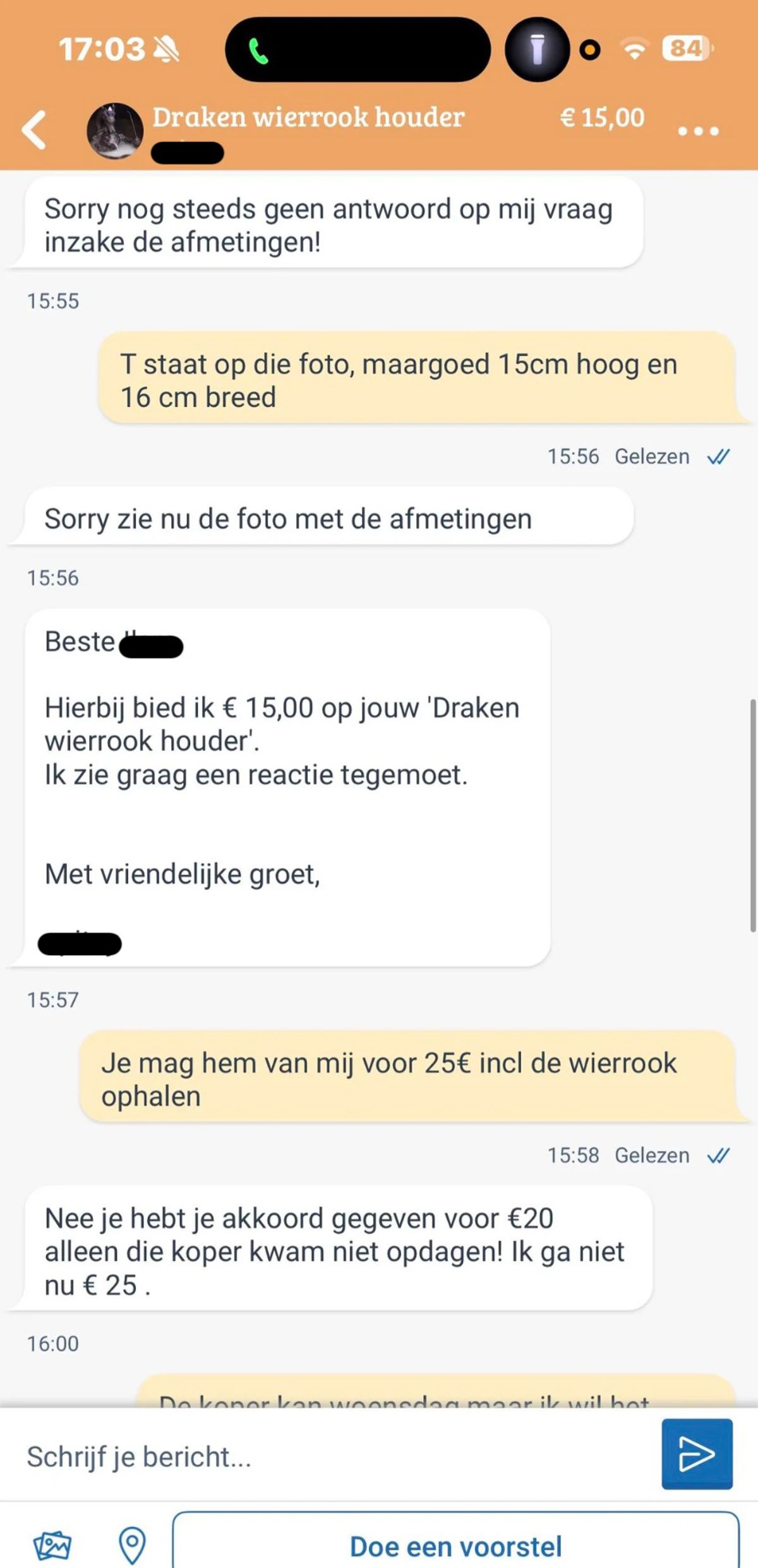758x1568 pixels.
Task: Attach a photo with the image icon
Action: 52,1545
